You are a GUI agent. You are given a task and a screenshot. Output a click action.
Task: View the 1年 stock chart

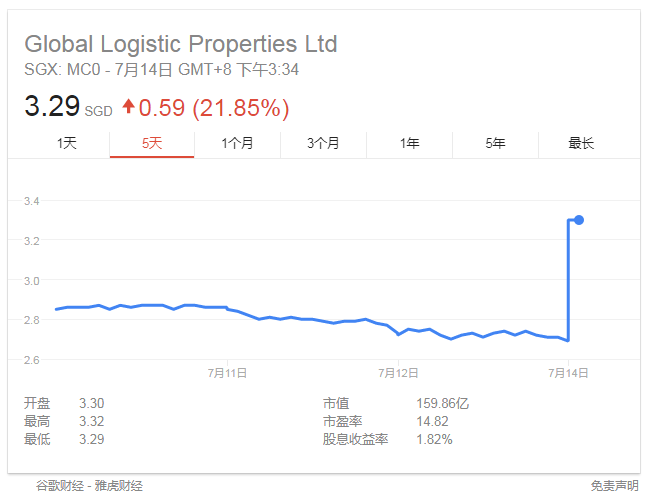click(410, 143)
